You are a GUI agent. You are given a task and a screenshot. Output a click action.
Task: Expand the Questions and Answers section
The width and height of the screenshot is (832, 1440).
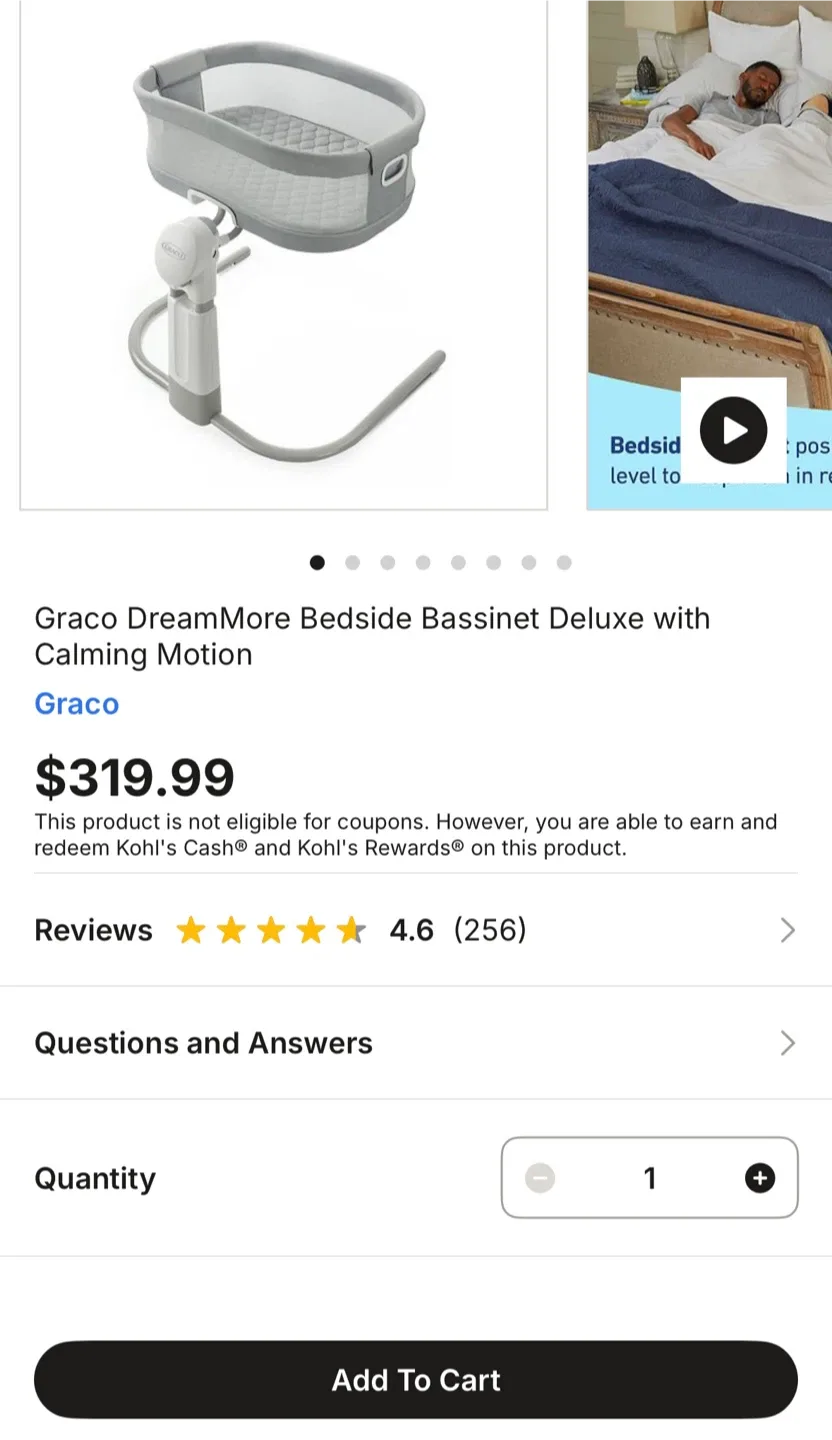pyautogui.click(x=787, y=1043)
